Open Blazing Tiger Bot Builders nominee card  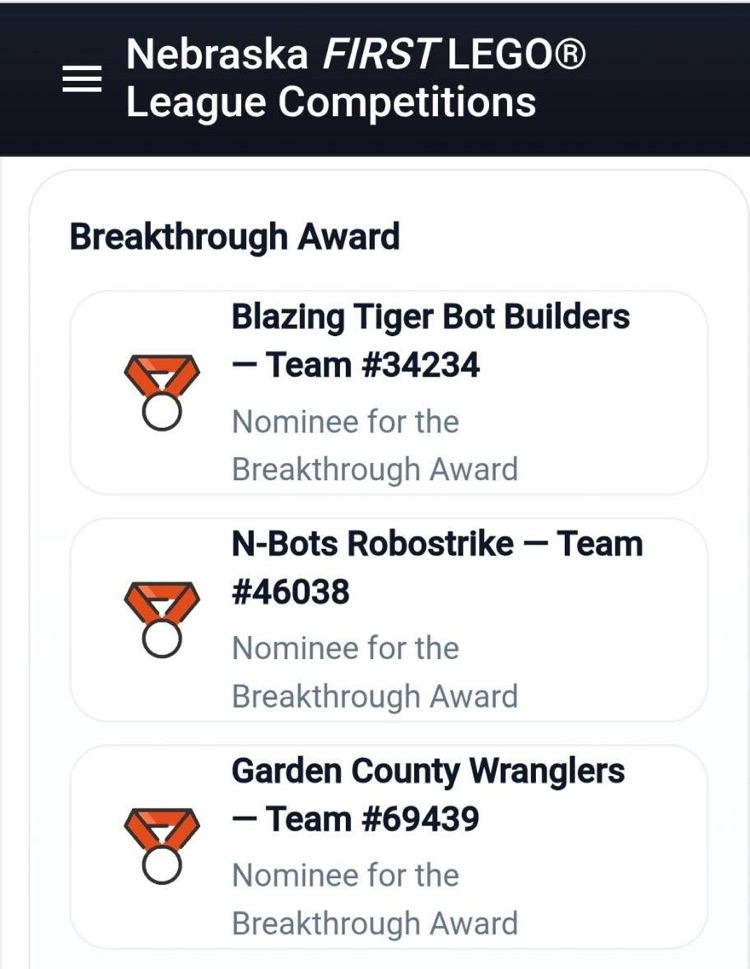point(388,393)
